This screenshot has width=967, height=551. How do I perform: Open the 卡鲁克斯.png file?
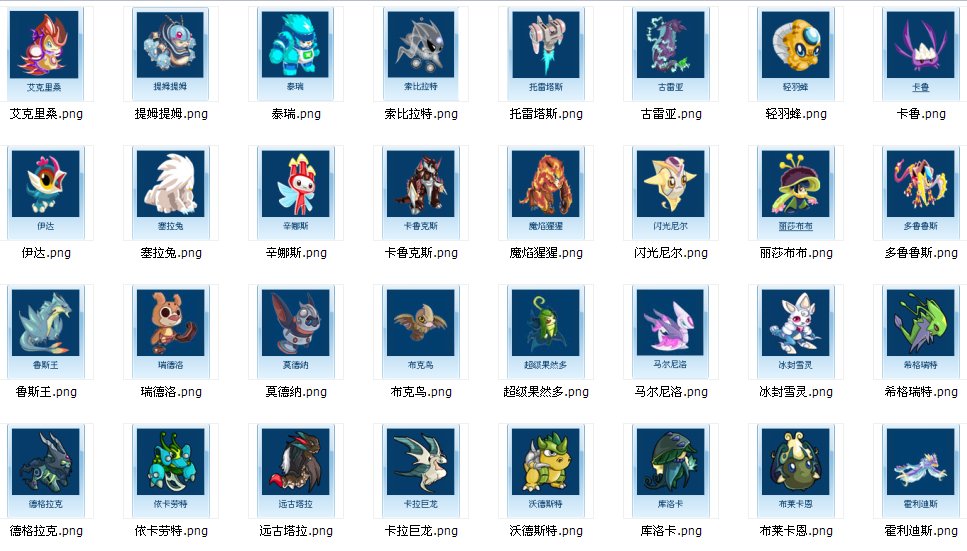[421, 192]
